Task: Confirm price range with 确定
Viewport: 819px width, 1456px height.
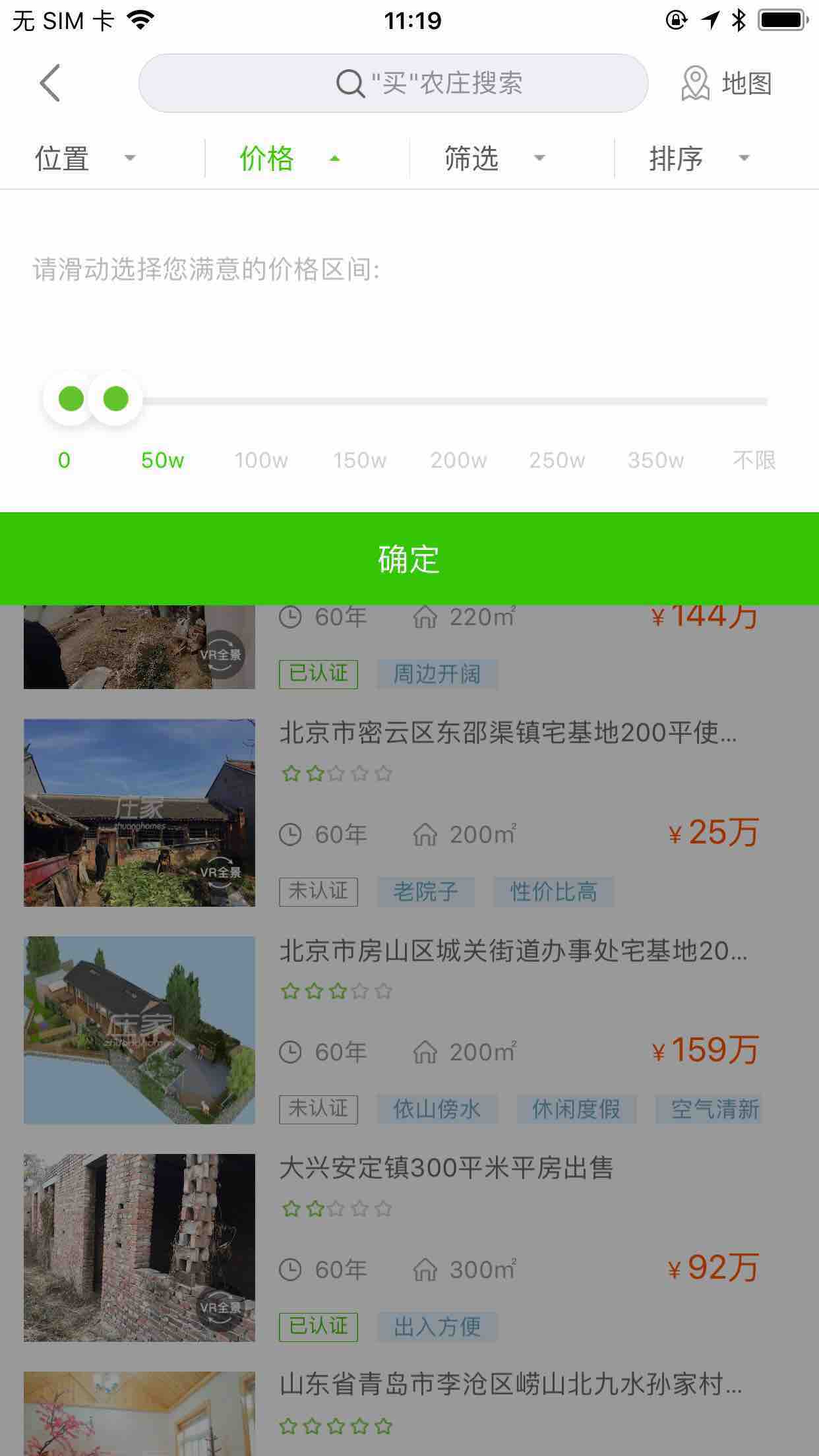Action: (x=409, y=559)
